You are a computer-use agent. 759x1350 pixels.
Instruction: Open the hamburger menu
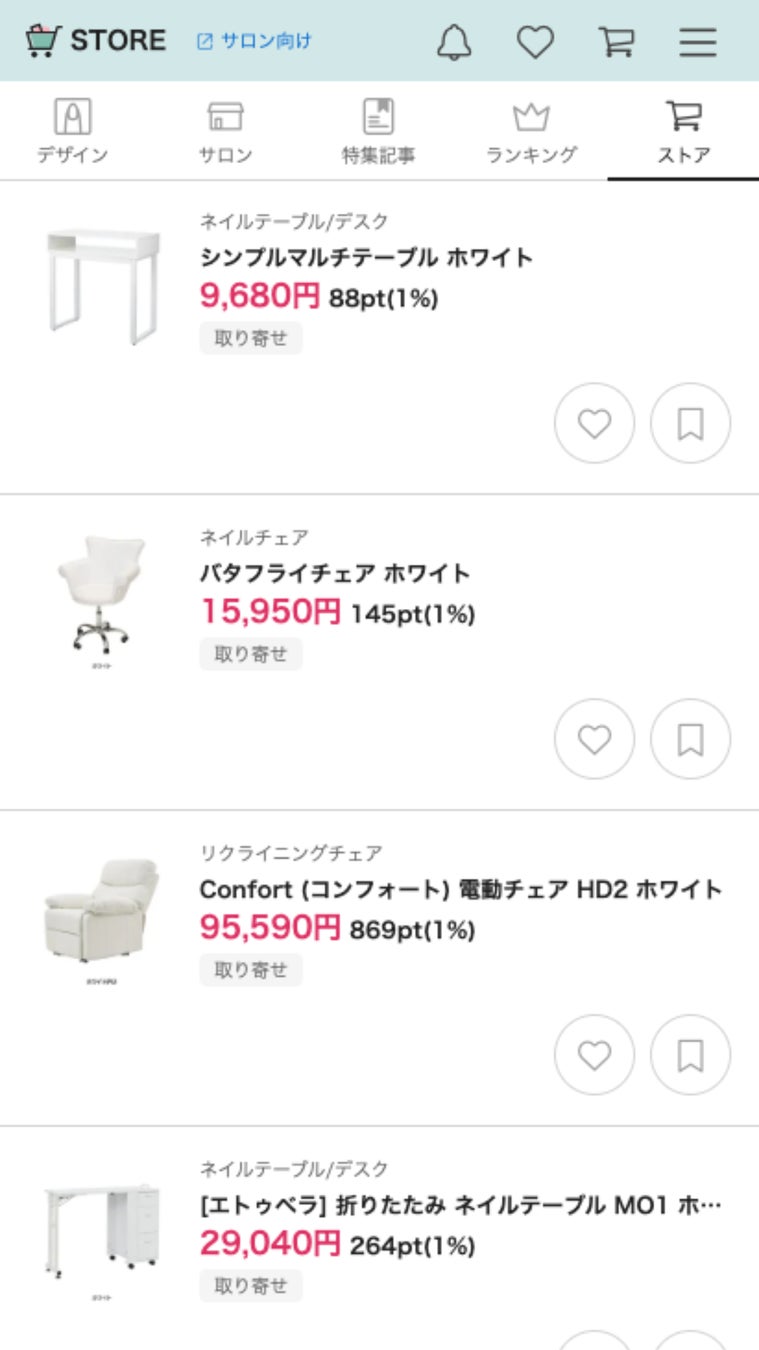click(698, 41)
